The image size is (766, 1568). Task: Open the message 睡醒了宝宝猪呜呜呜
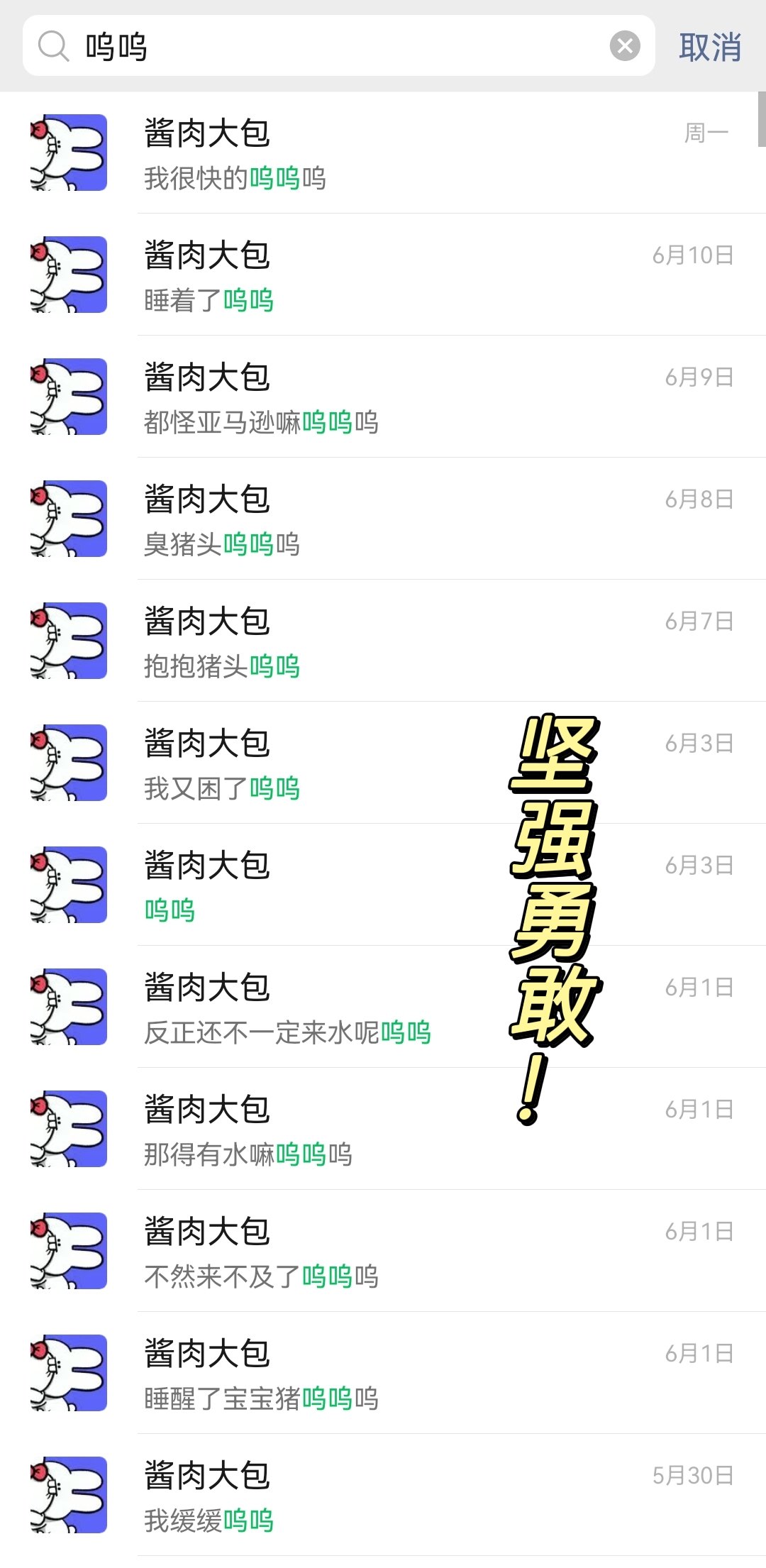pyautogui.click(x=383, y=1374)
